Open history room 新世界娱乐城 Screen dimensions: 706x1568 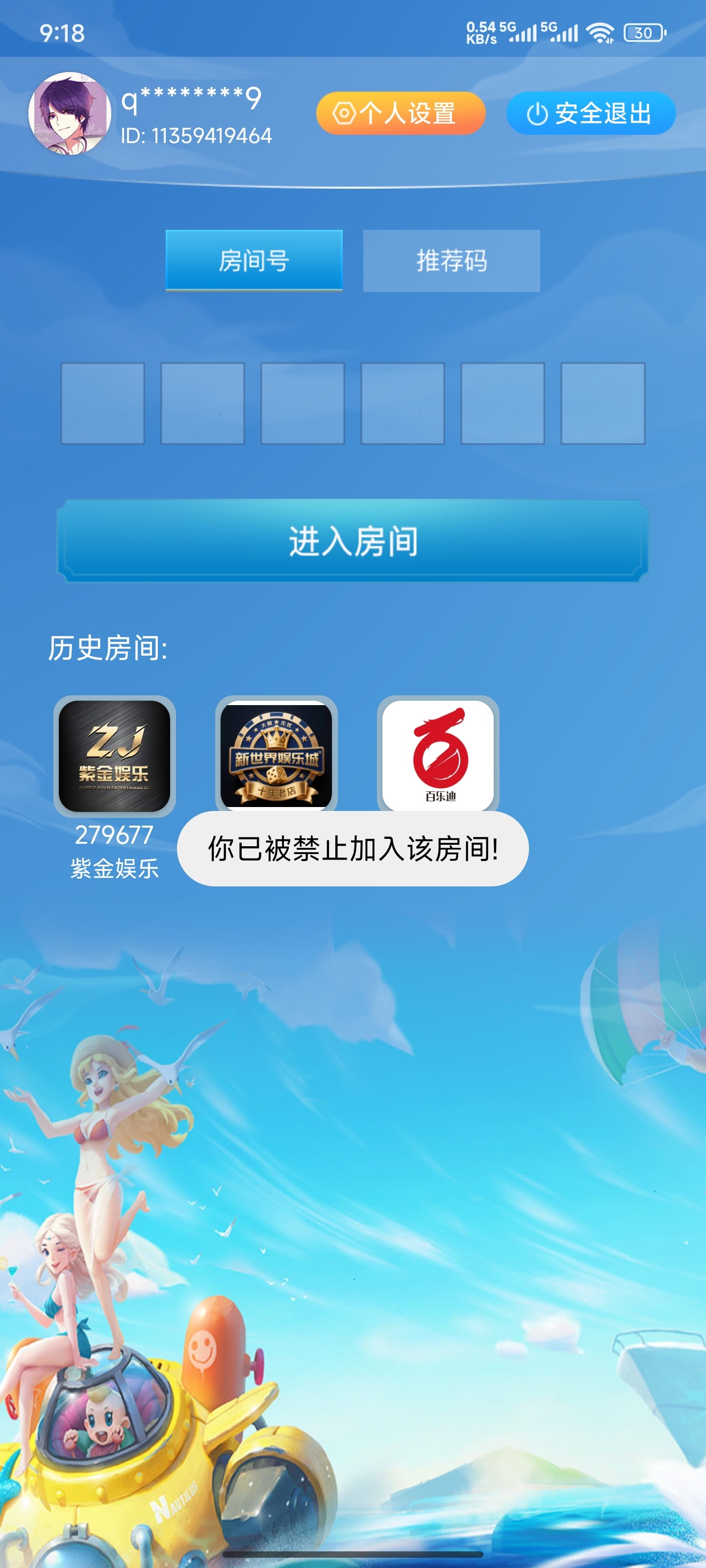tap(276, 754)
